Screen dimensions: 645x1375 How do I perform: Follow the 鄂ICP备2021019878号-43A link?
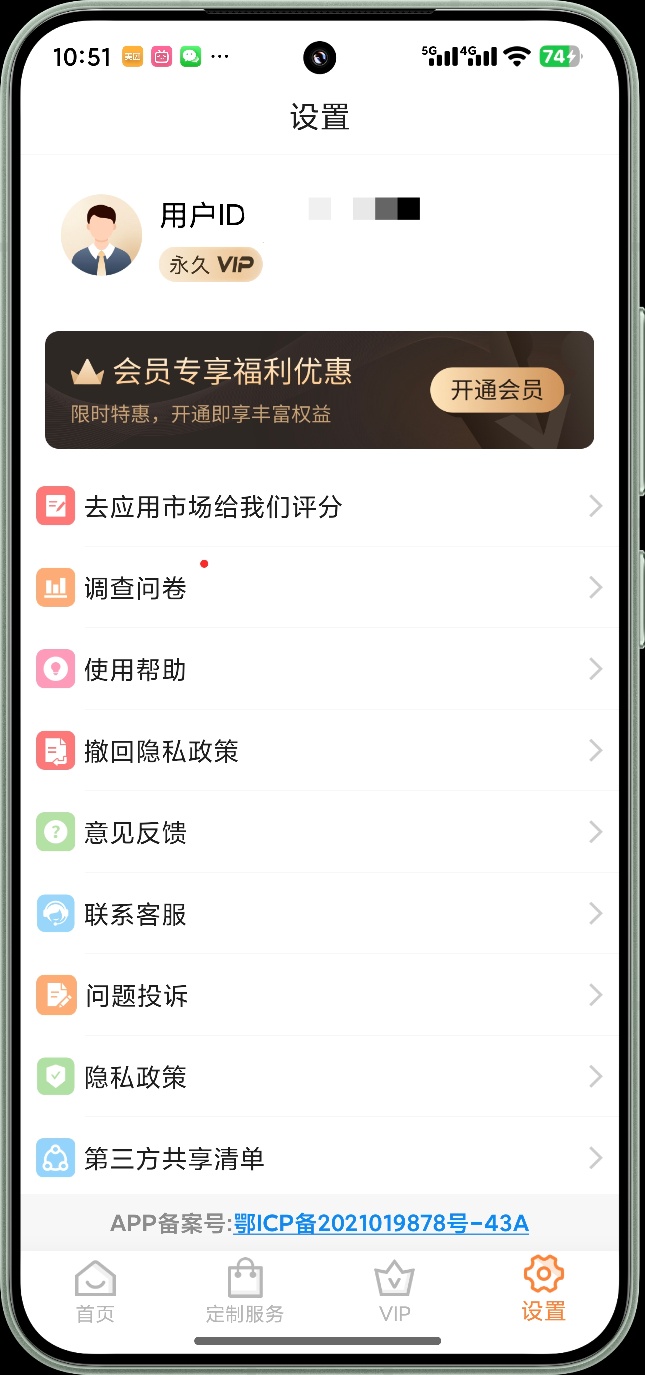pos(381,1223)
